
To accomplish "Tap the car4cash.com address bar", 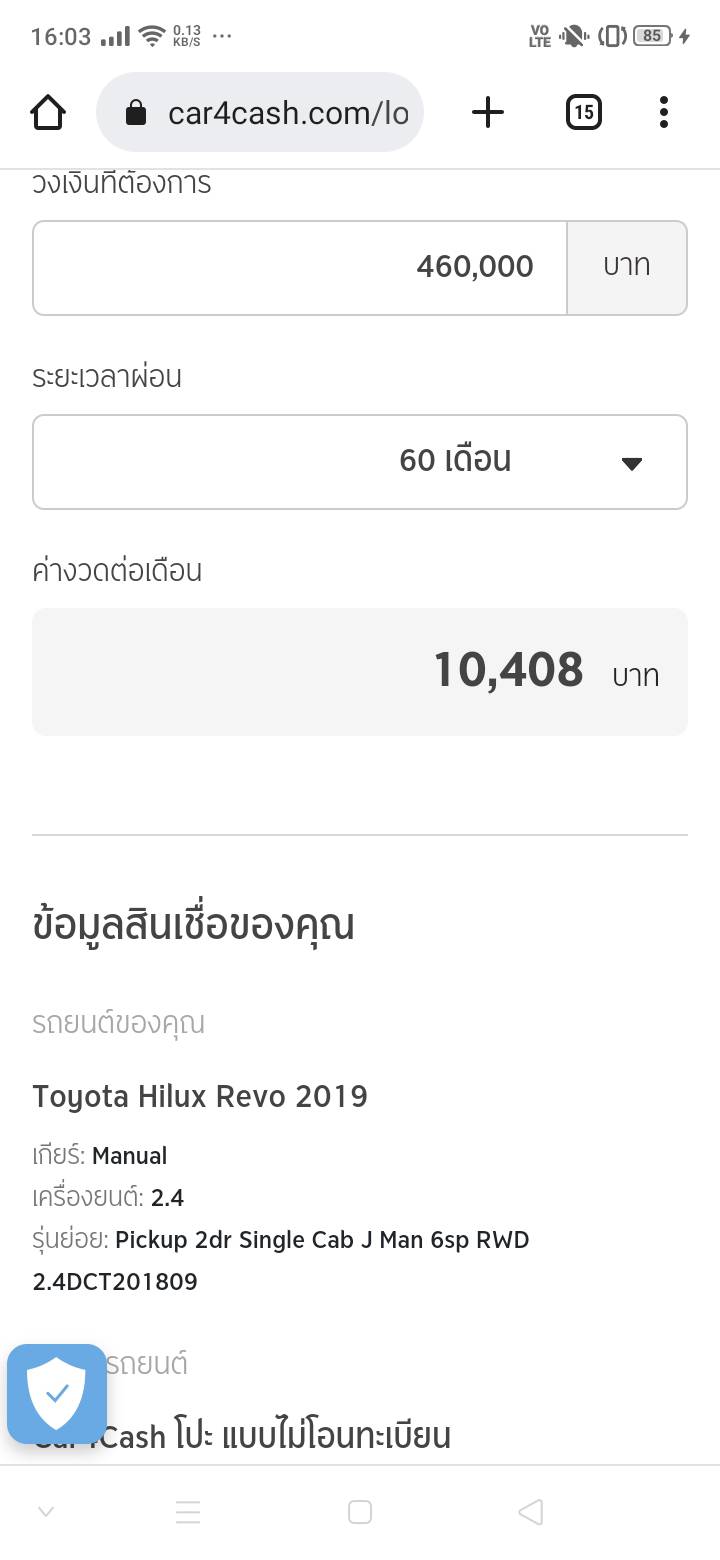I will (x=260, y=112).
